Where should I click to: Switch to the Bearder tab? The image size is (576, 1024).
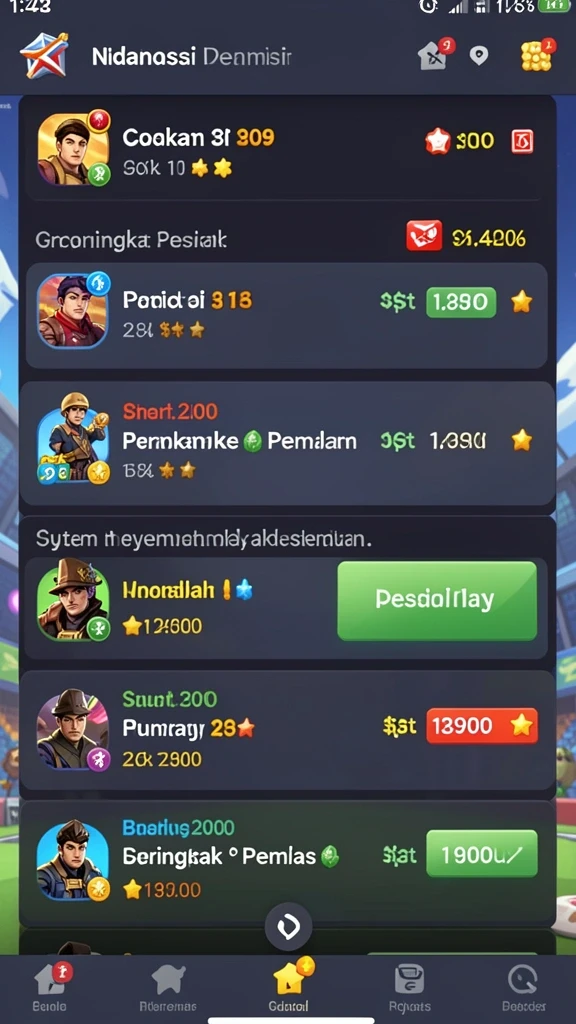[x=523, y=987]
